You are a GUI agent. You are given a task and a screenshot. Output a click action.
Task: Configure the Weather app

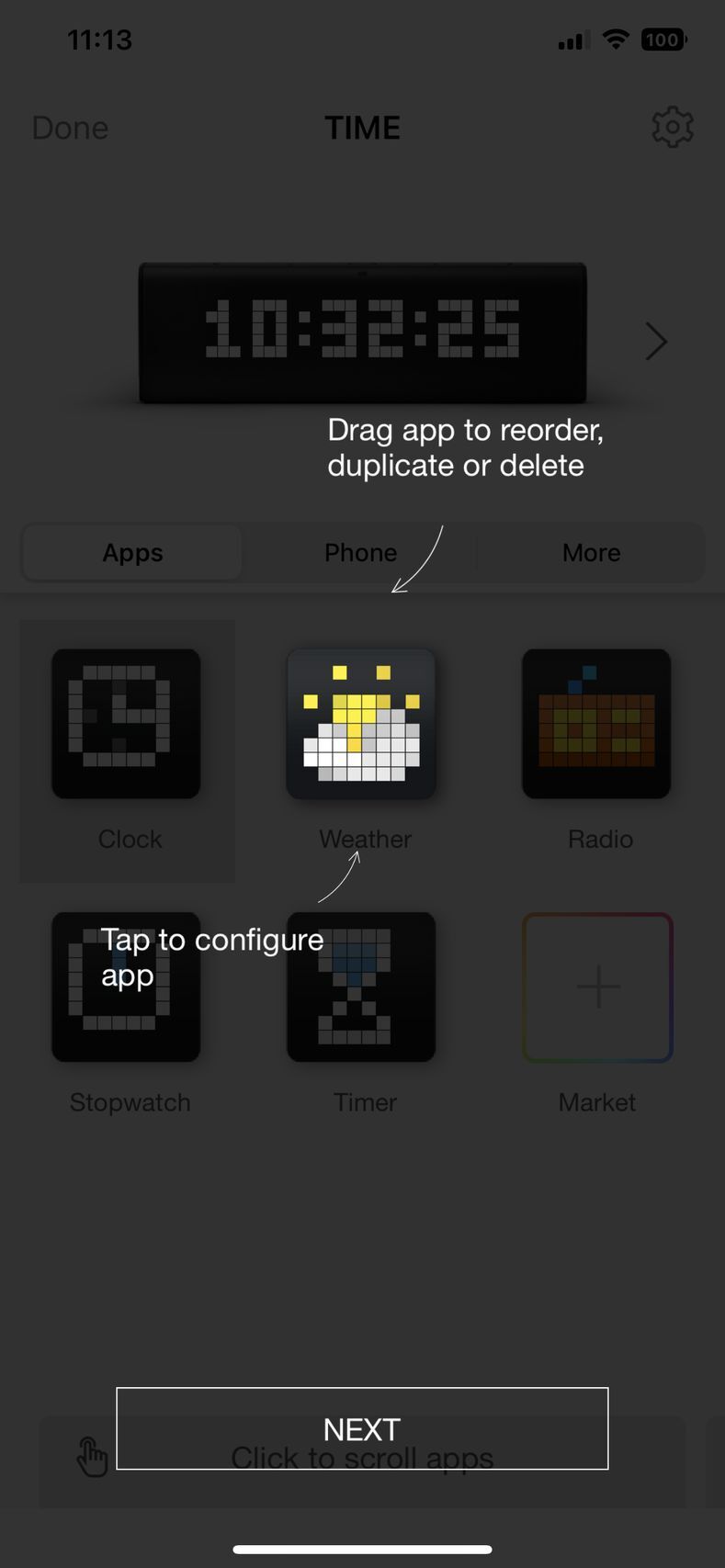361,724
